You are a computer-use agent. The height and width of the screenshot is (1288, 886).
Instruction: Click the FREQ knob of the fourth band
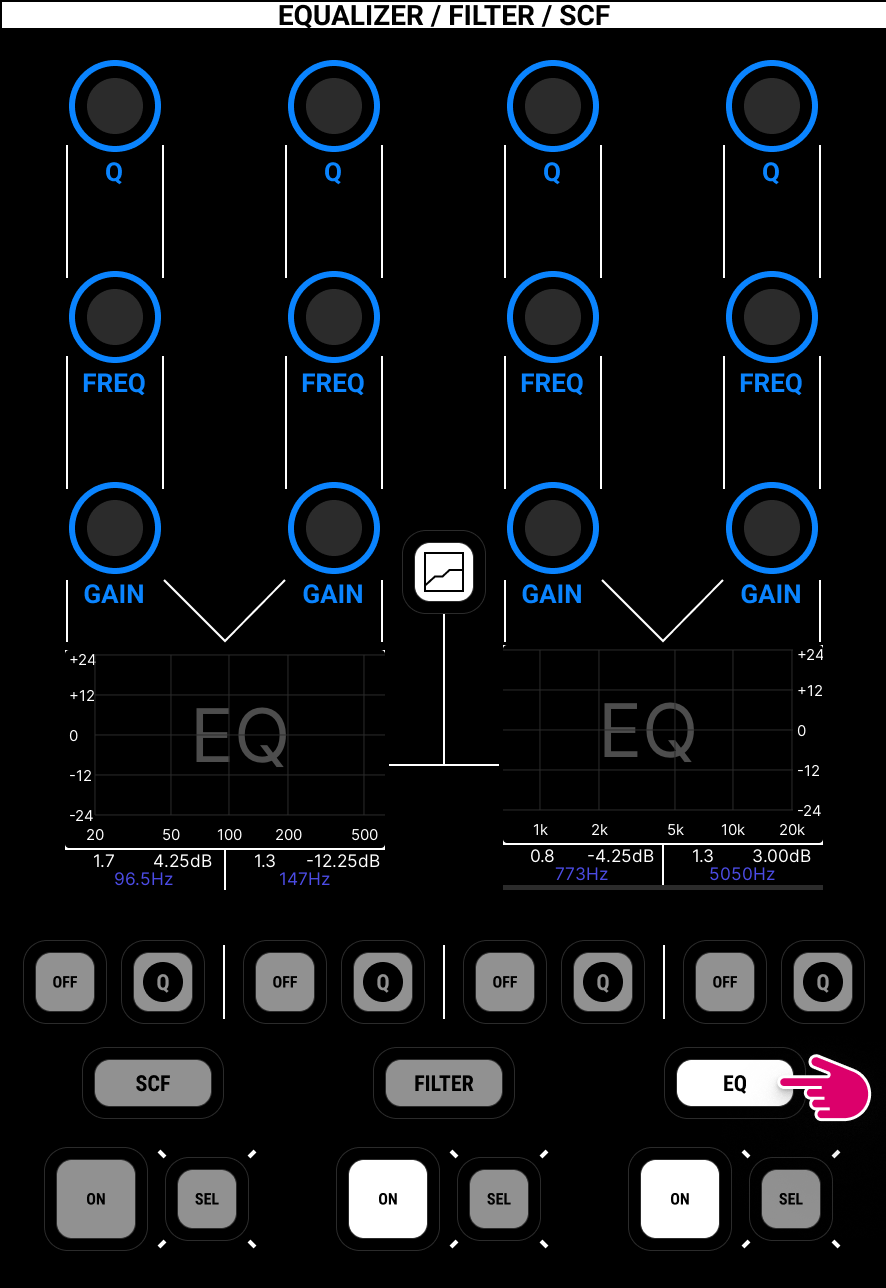pos(771,317)
